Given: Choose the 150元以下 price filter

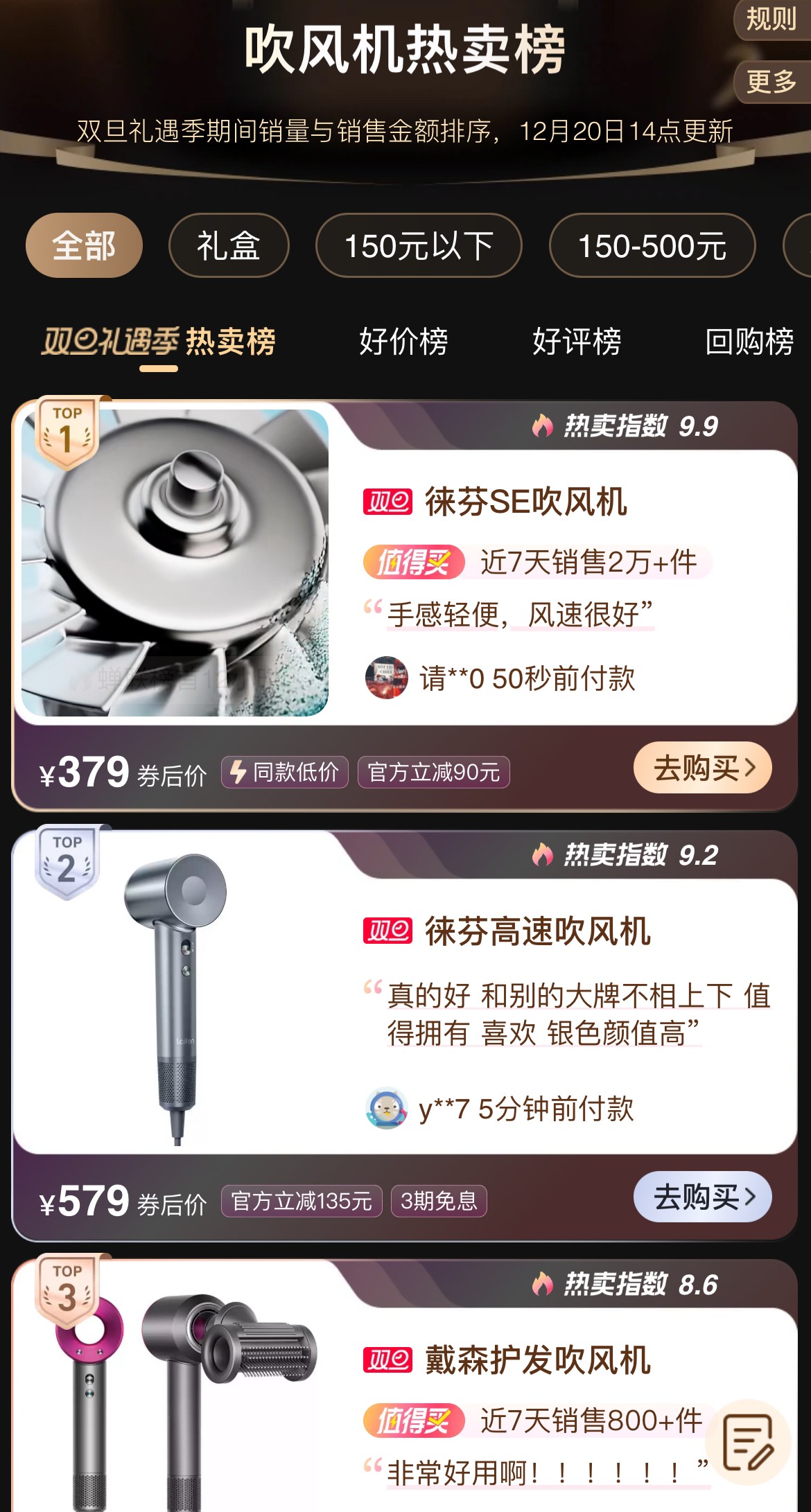Looking at the screenshot, I should tap(419, 245).
